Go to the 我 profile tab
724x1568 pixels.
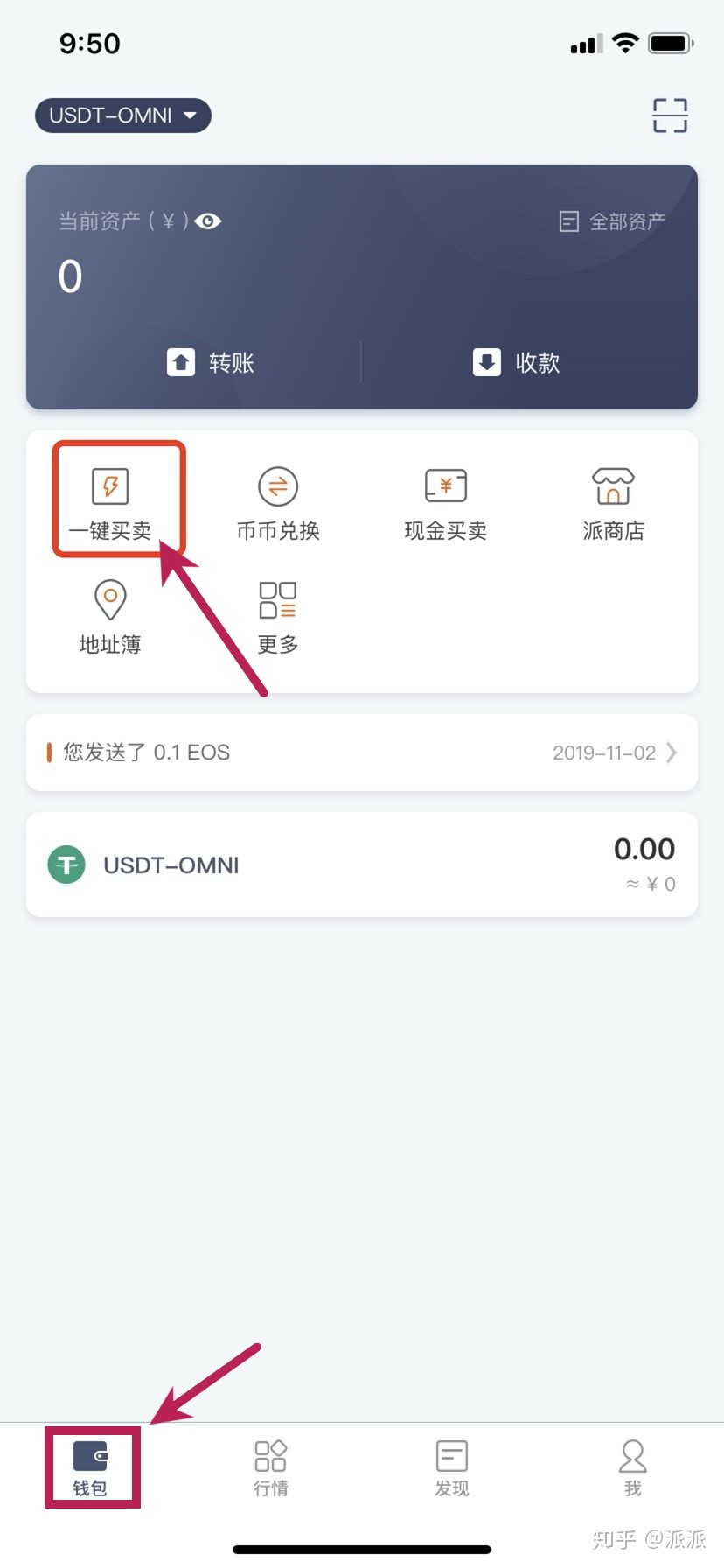632,1468
